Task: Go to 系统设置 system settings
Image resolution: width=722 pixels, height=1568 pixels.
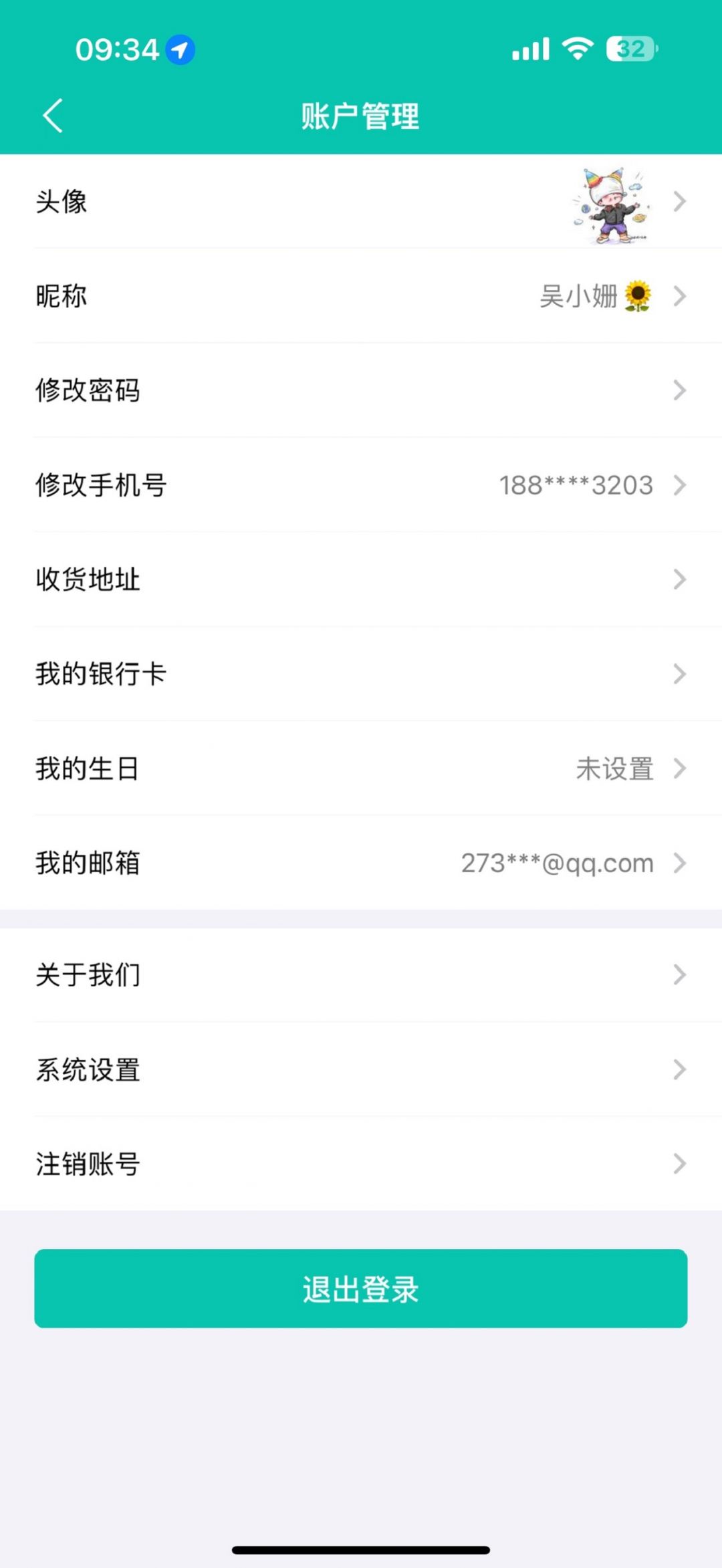Action: pyautogui.click(x=361, y=1069)
